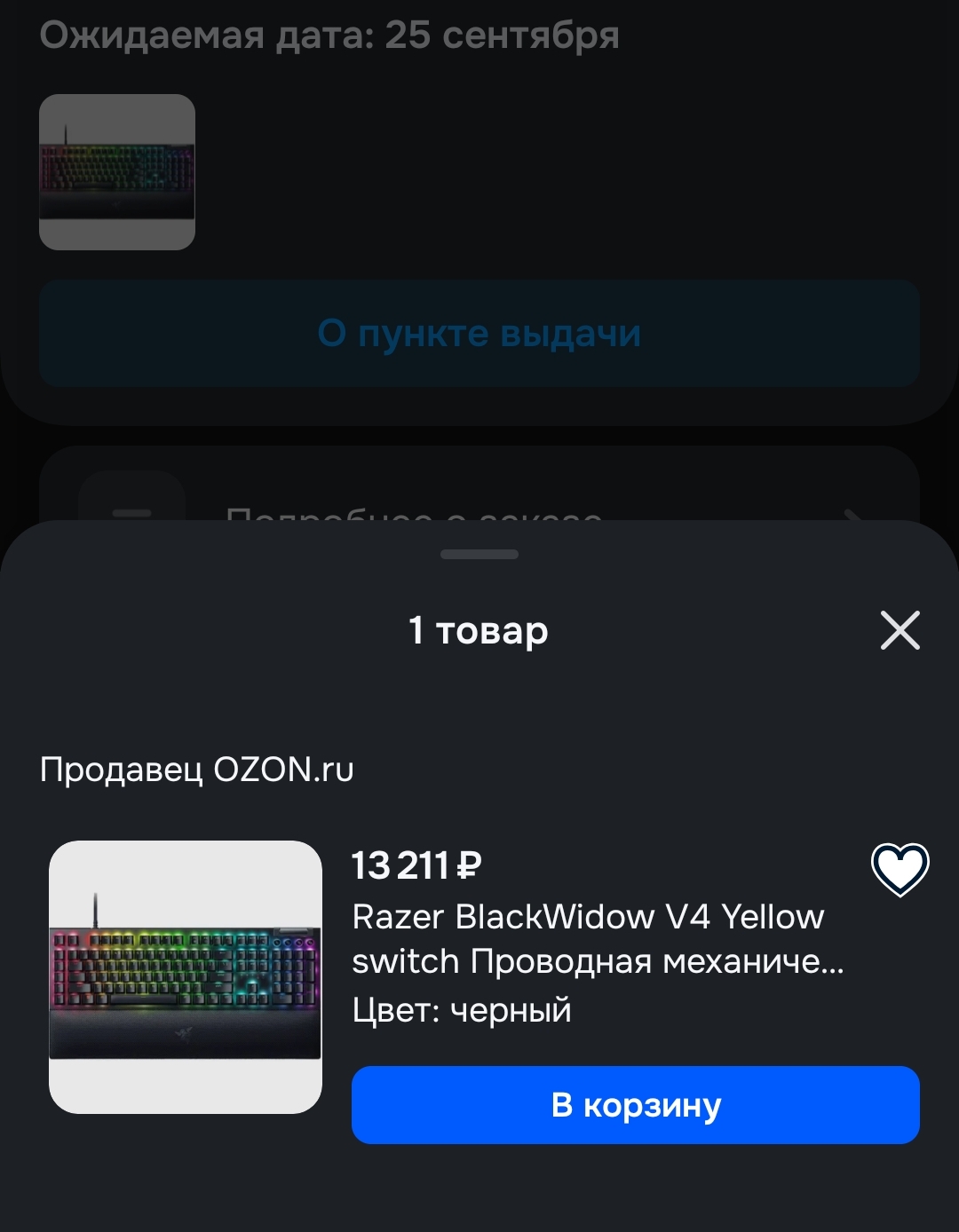Add Razer BlackWidow V4 to favorites
This screenshot has height=1232, width=959.
[x=900, y=869]
